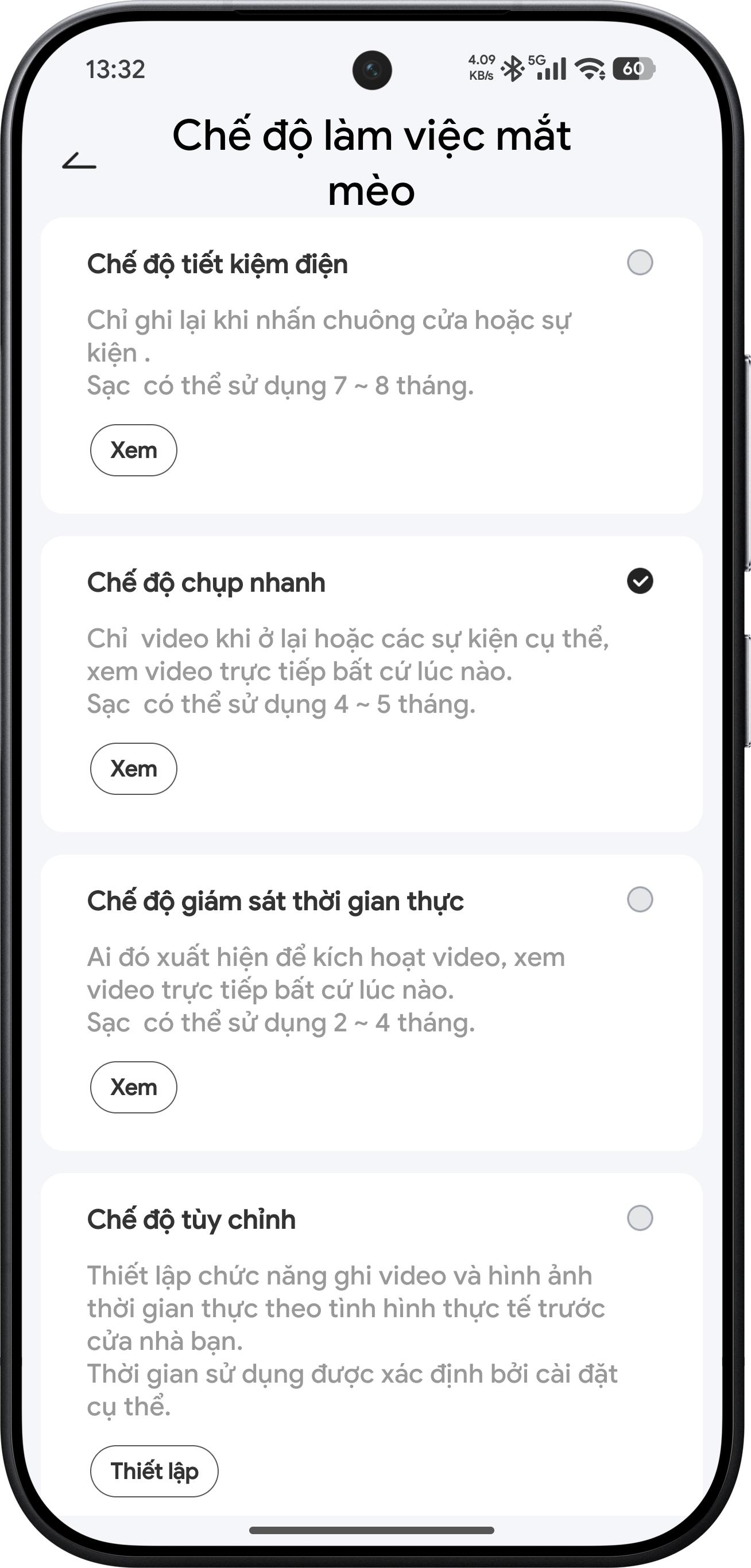This screenshot has width=751, height=1568.
Task: View details under Chế độ giám sát thời gian thực
Action: [133, 1087]
